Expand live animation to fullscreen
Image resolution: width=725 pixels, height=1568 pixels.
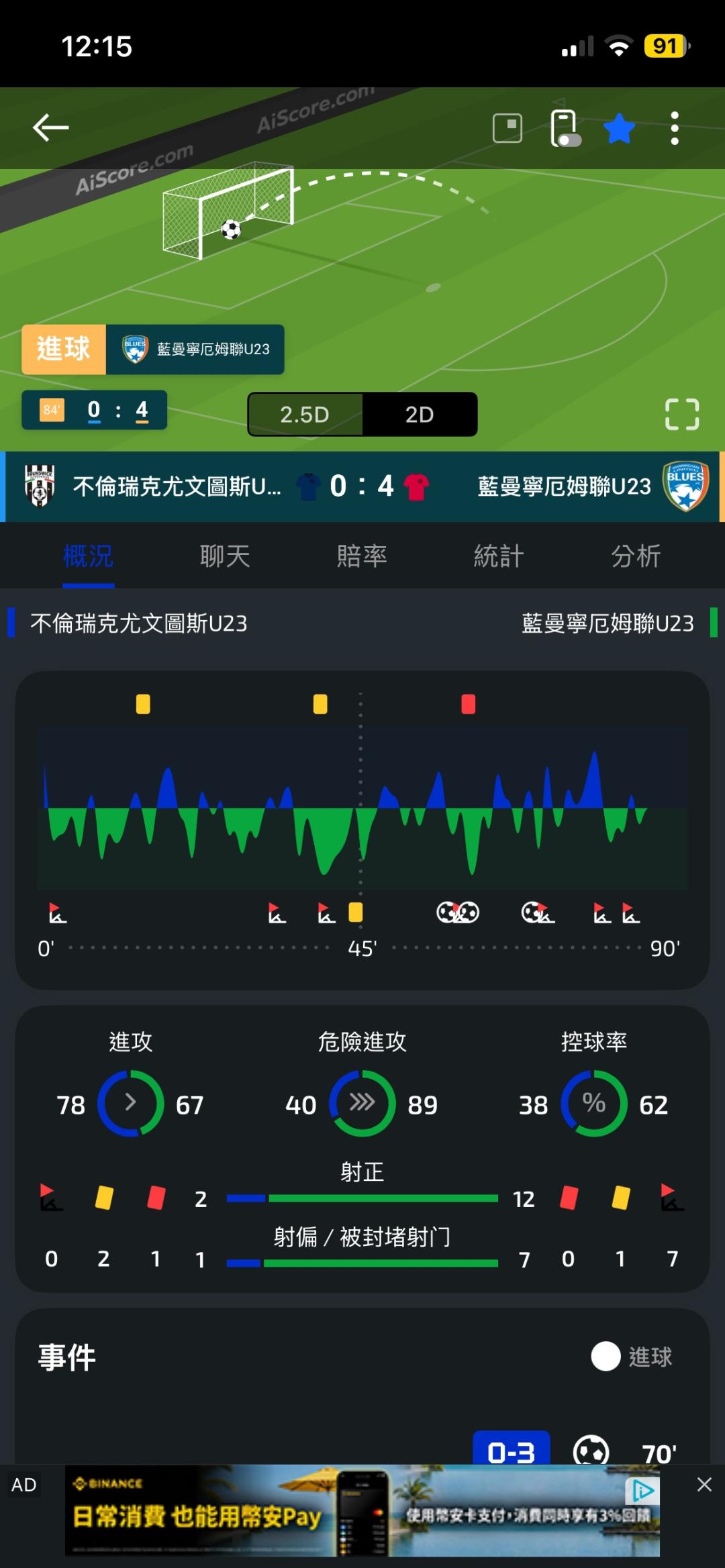tap(682, 414)
